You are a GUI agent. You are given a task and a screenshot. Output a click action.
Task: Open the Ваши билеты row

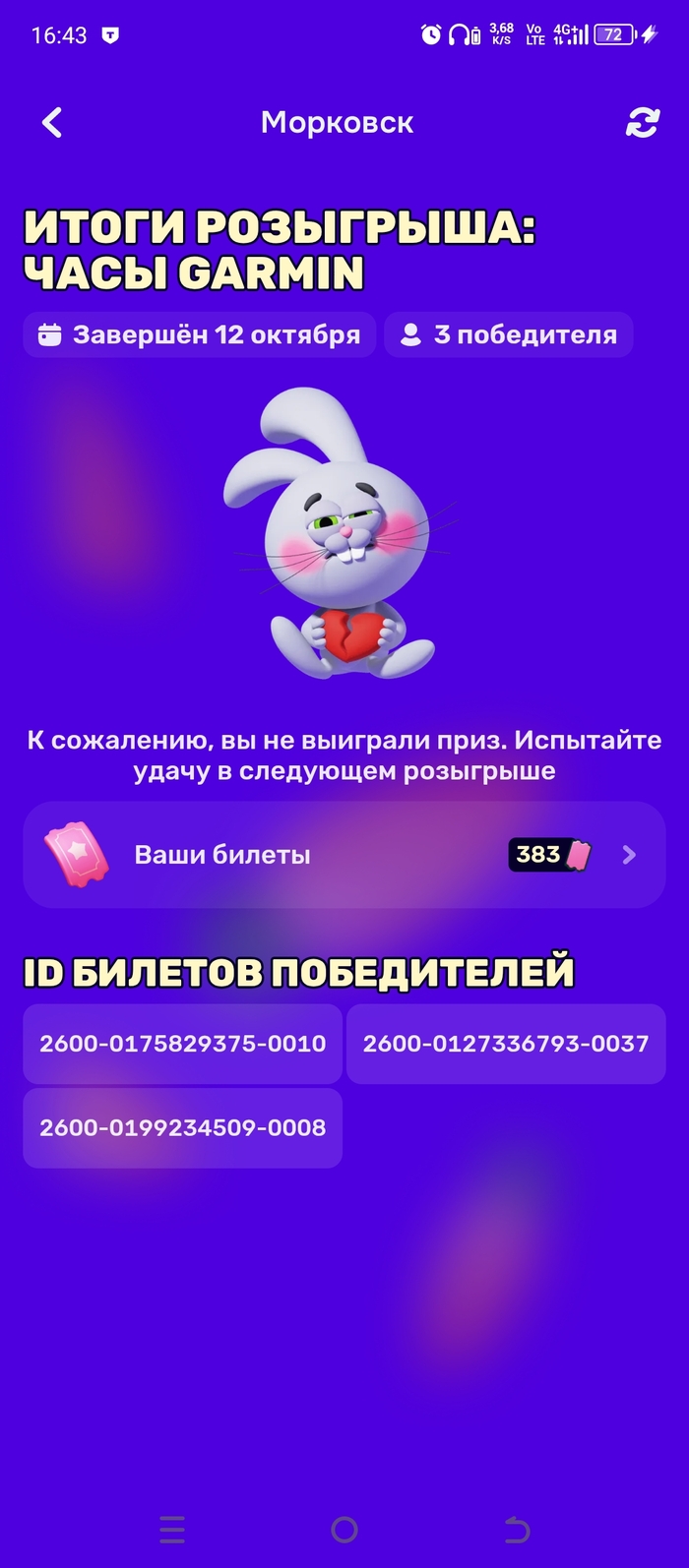344,855
